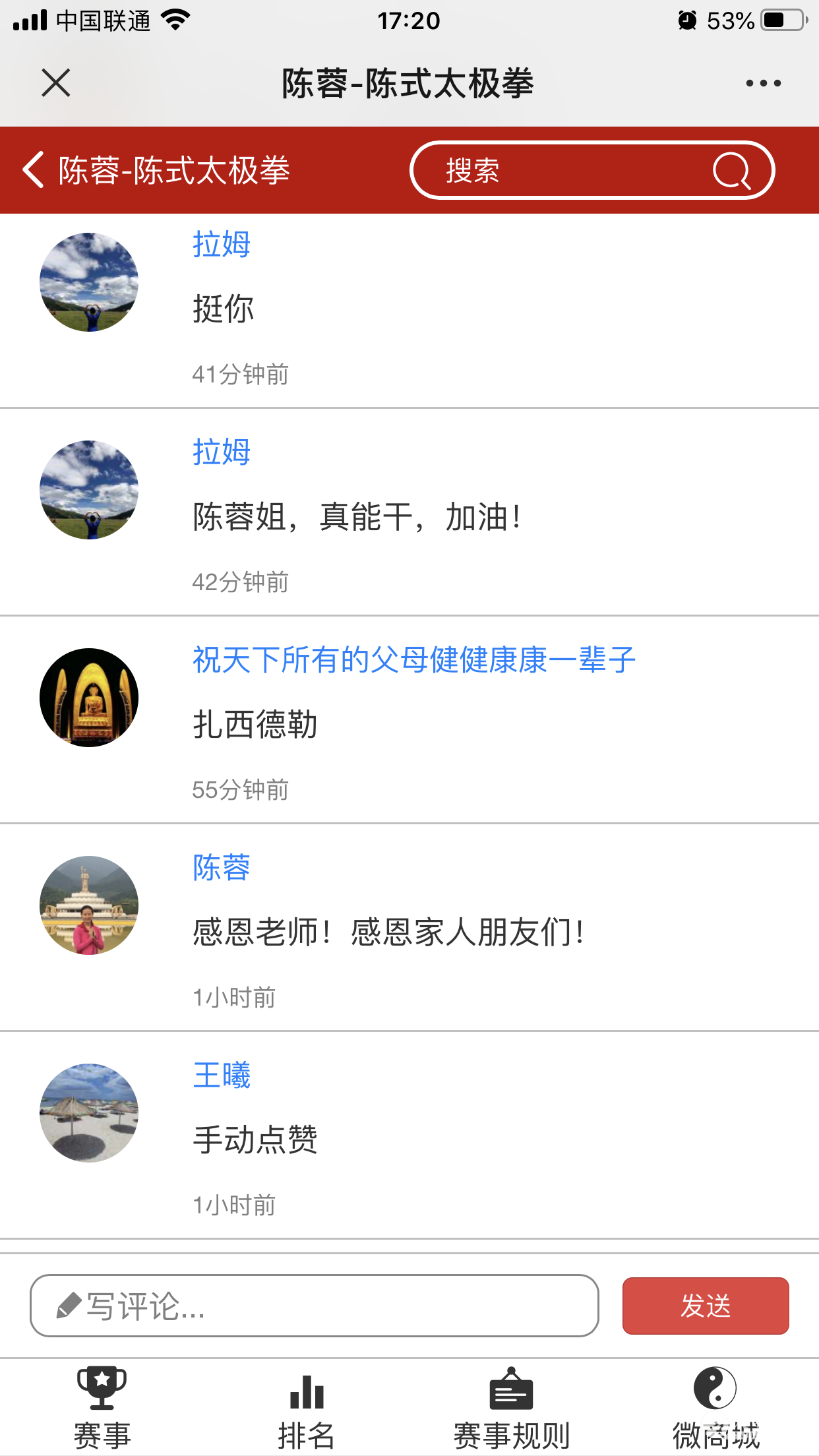The image size is (819, 1456).
Task: Tap the magnifier search icon
Action: 731,171
